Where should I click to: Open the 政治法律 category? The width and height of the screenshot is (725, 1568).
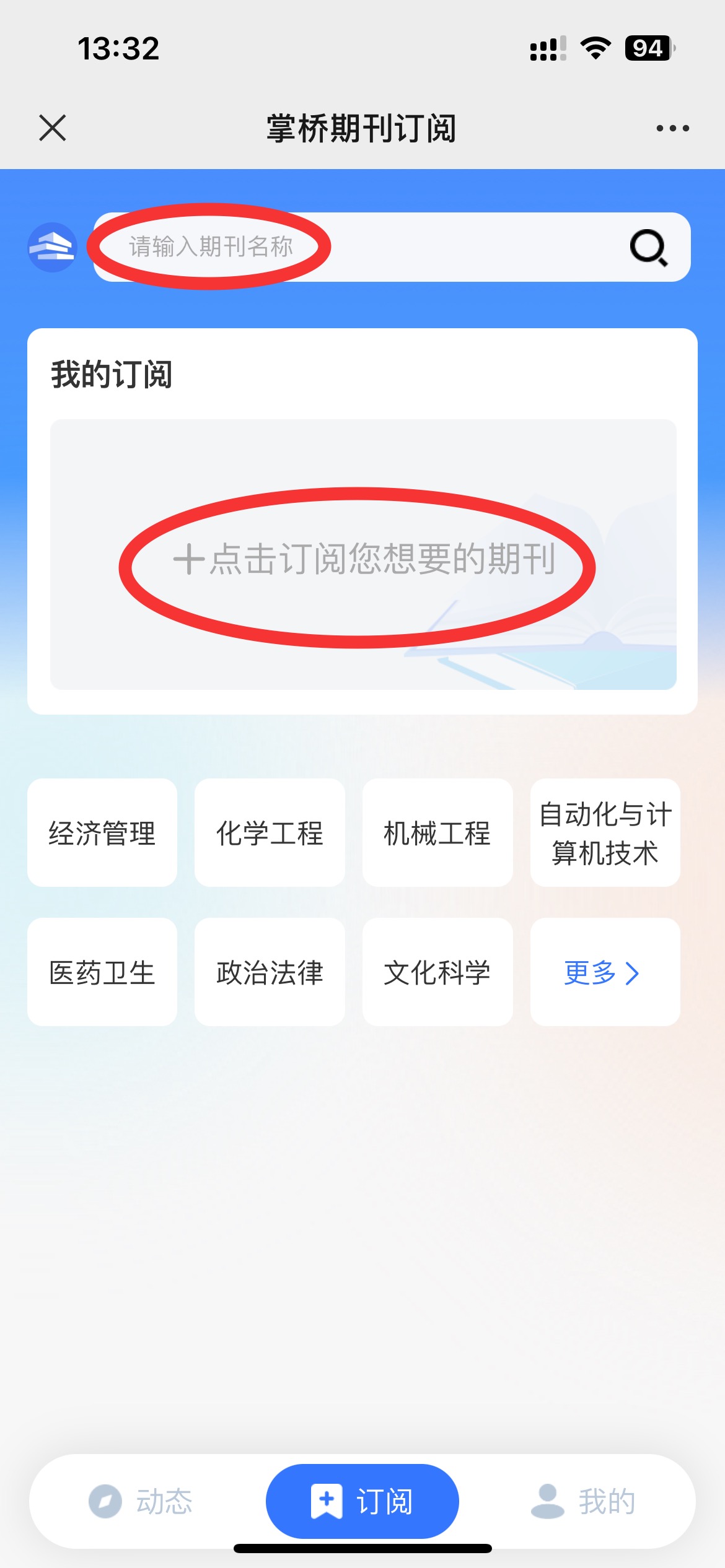[x=270, y=972]
